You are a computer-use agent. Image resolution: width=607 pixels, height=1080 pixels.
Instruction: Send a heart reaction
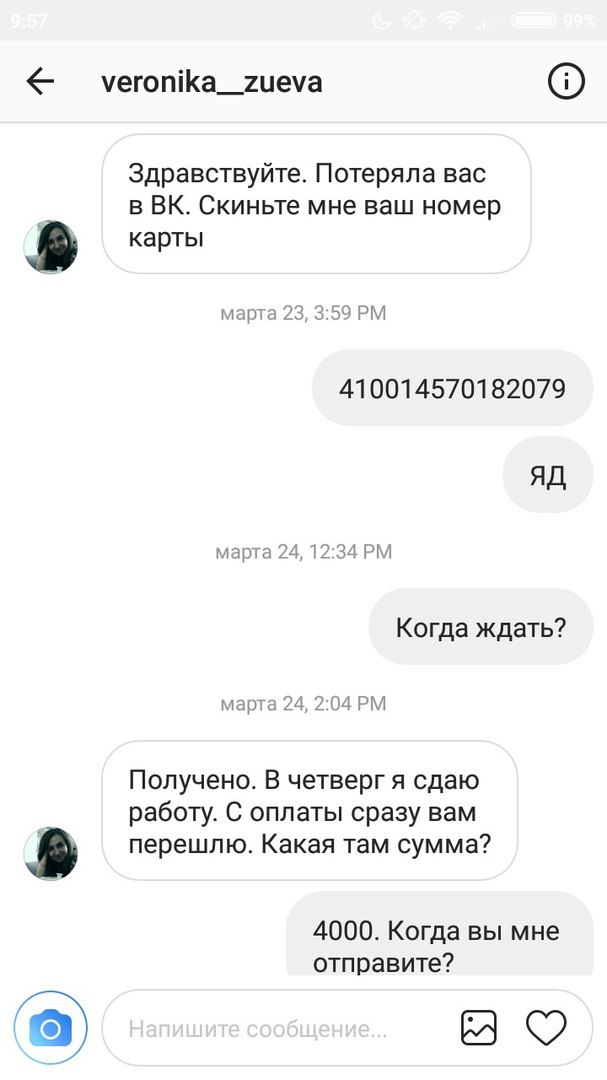coord(546,1027)
